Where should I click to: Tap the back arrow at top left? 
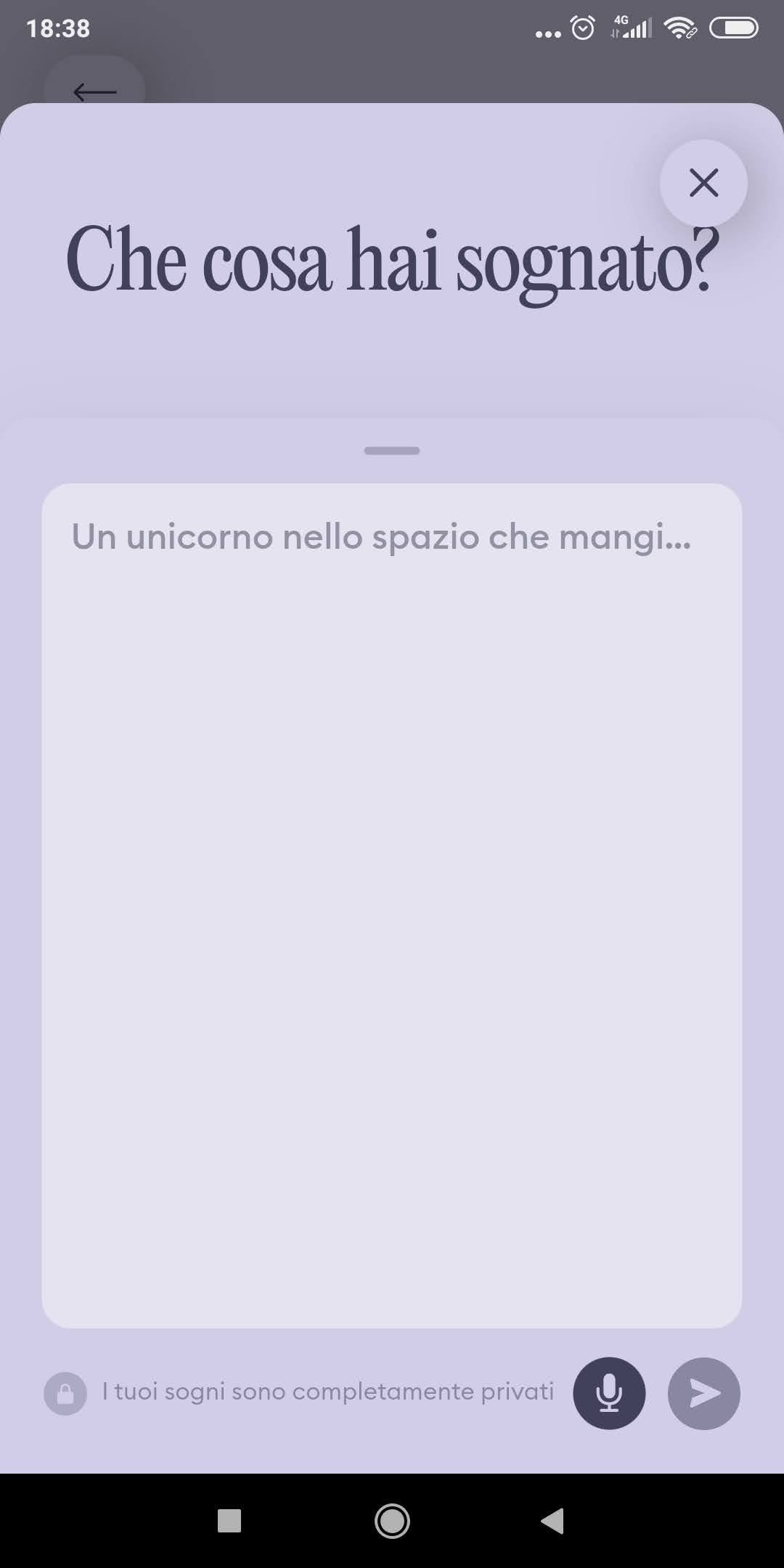[x=94, y=91]
